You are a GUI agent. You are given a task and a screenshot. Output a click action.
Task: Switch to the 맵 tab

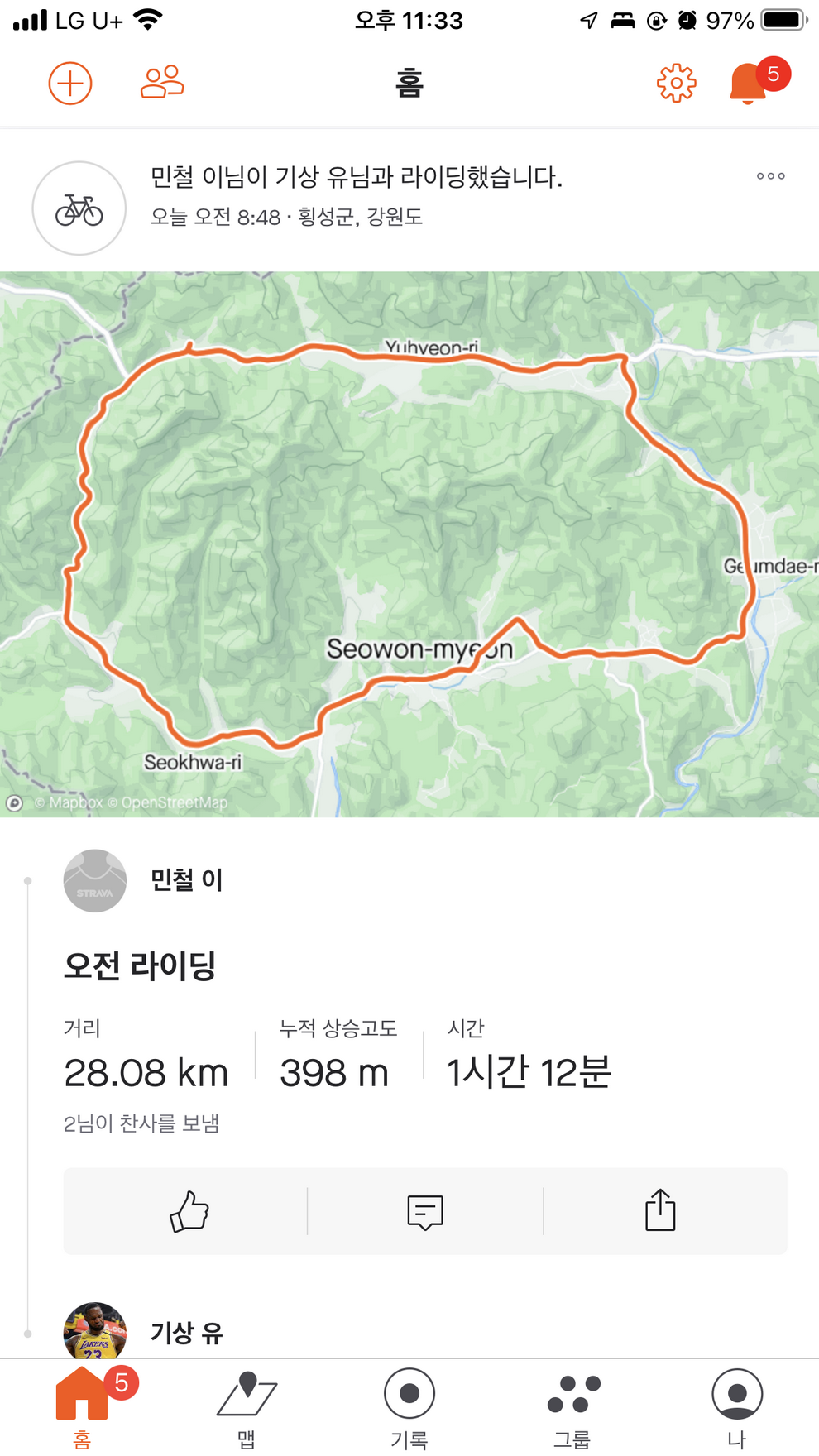247,1406
